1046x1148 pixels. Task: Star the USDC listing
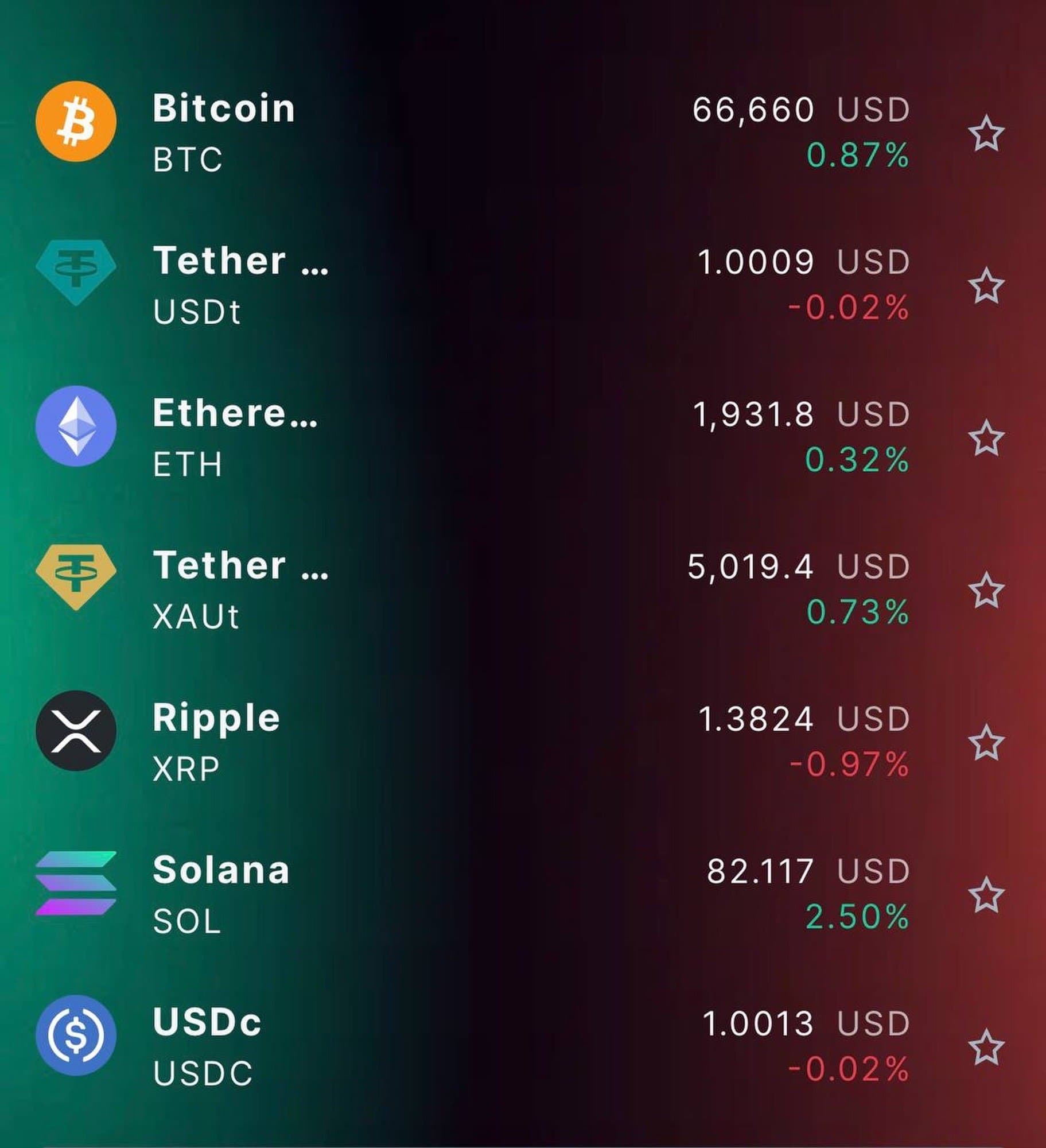pyautogui.click(x=986, y=1047)
